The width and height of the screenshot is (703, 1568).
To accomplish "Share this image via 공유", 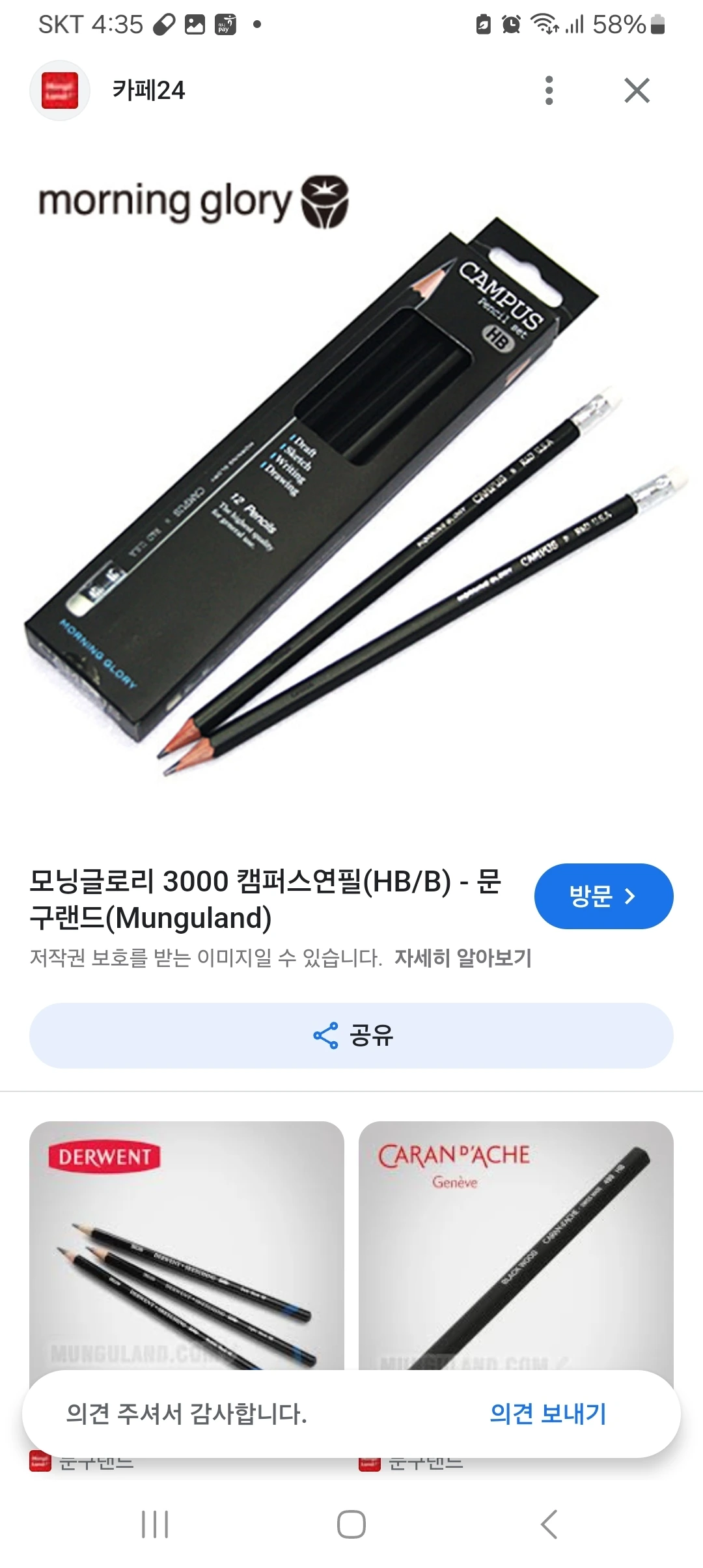I will (x=351, y=1035).
